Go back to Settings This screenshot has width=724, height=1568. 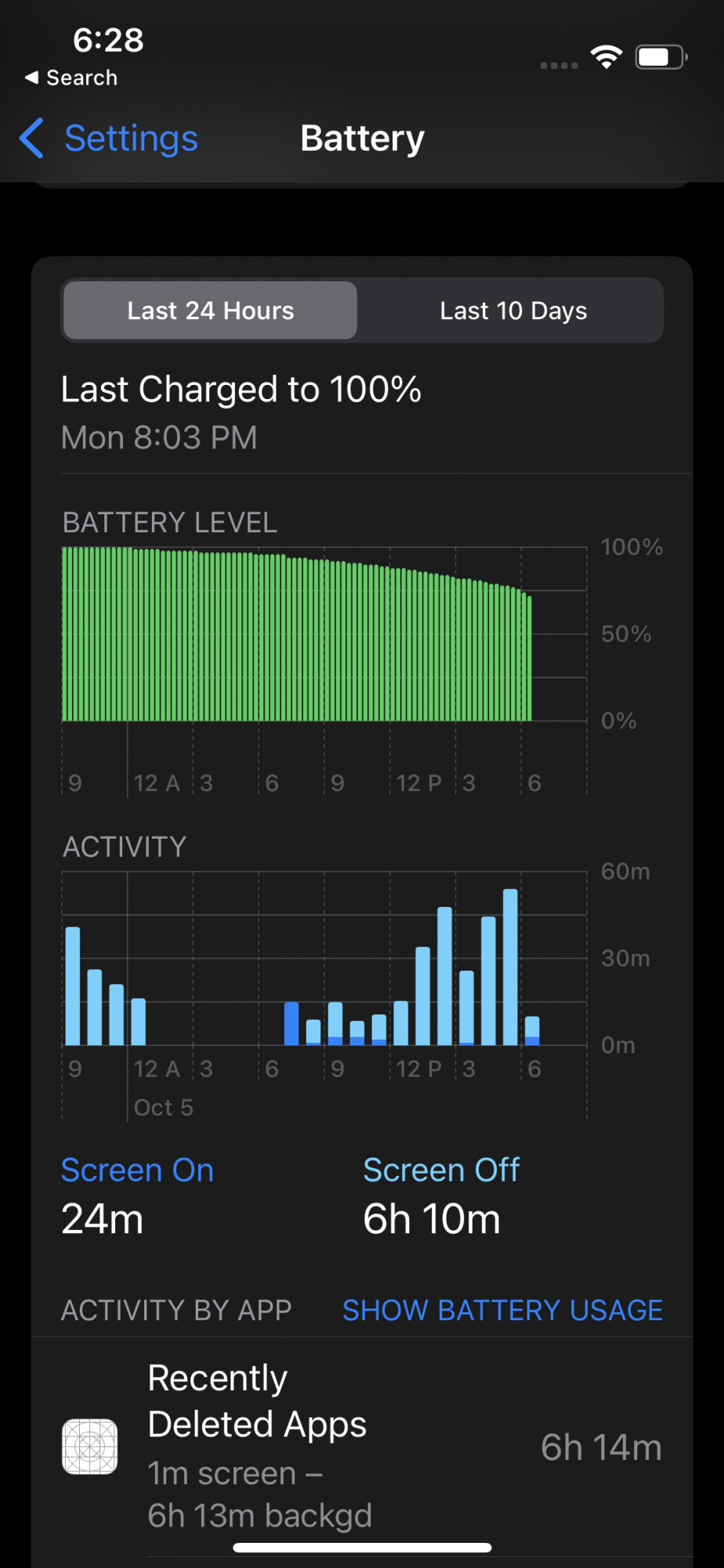pos(110,139)
